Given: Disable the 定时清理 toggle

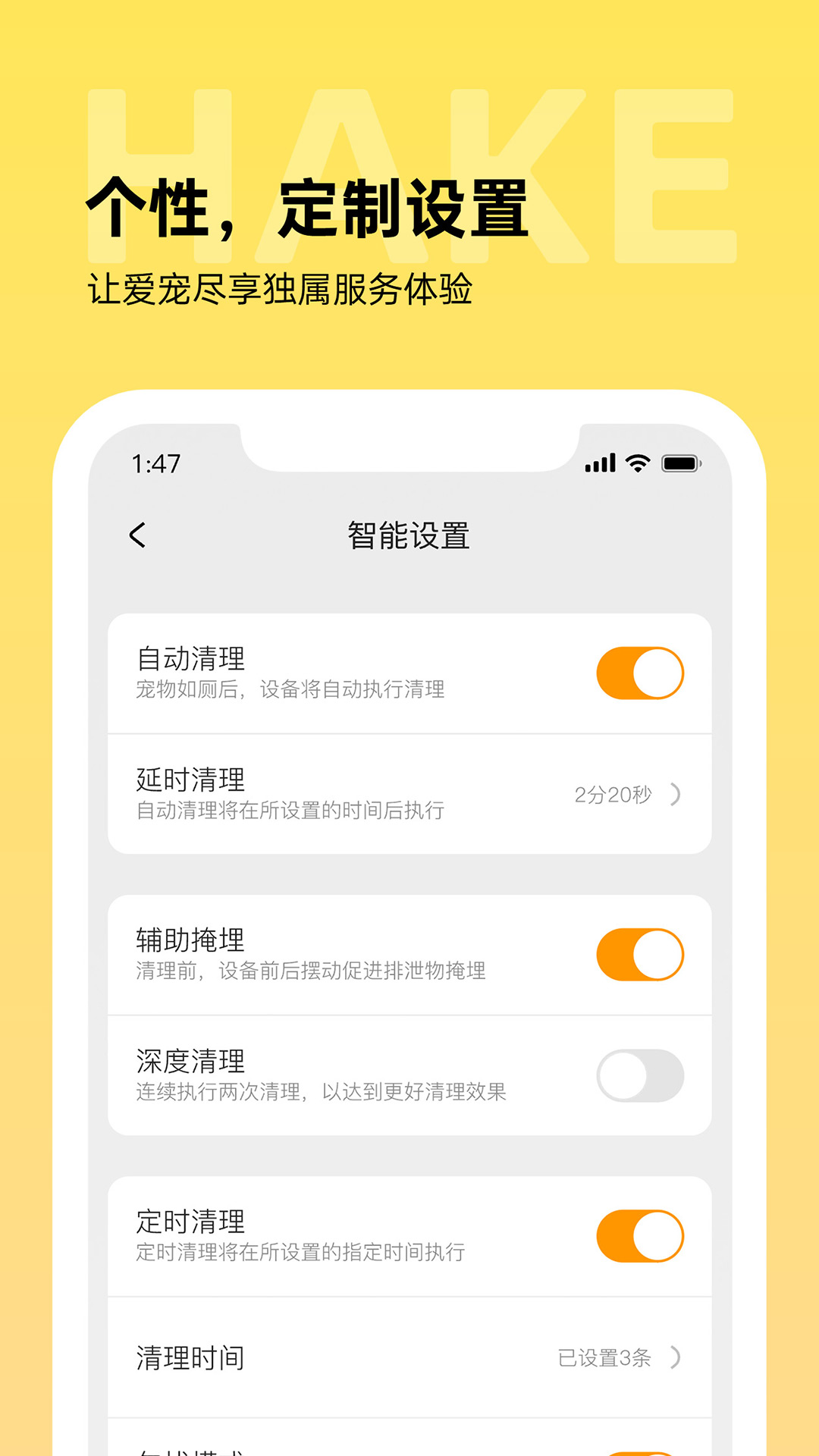Looking at the screenshot, I should 641,1235.
